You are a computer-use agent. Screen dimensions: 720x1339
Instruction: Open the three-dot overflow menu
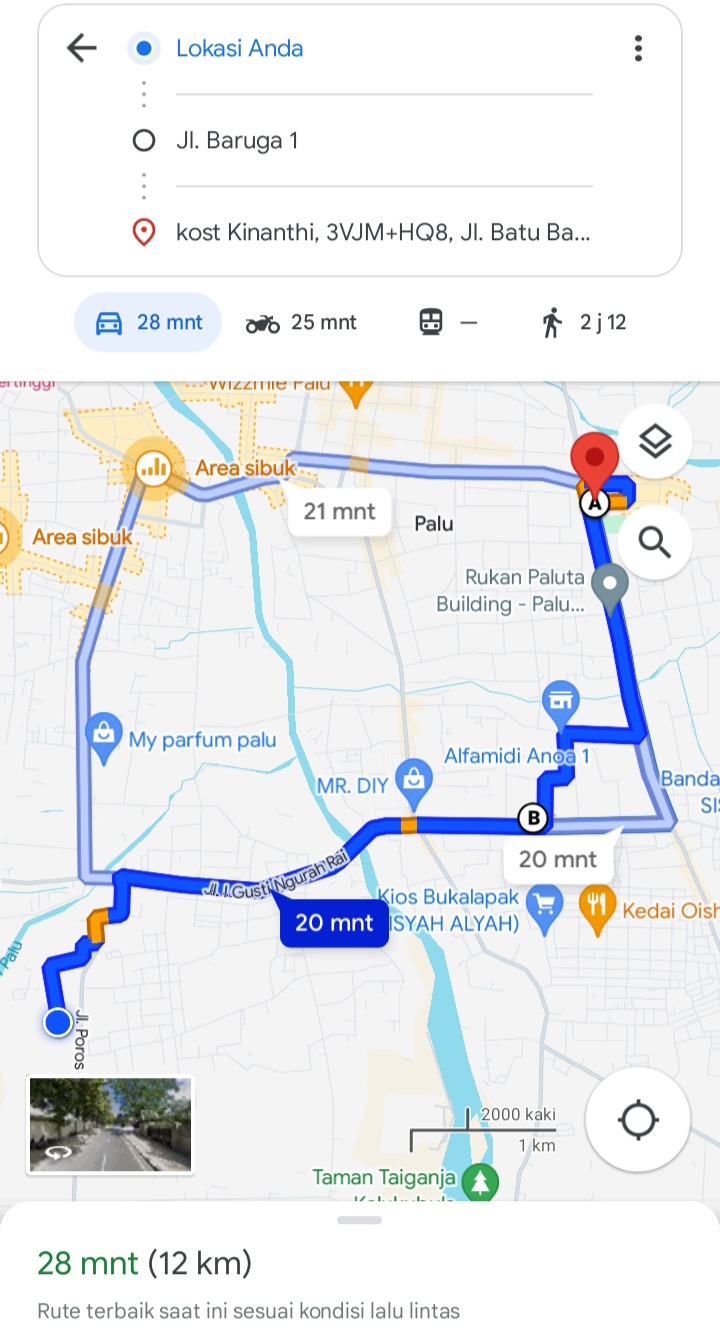638,48
